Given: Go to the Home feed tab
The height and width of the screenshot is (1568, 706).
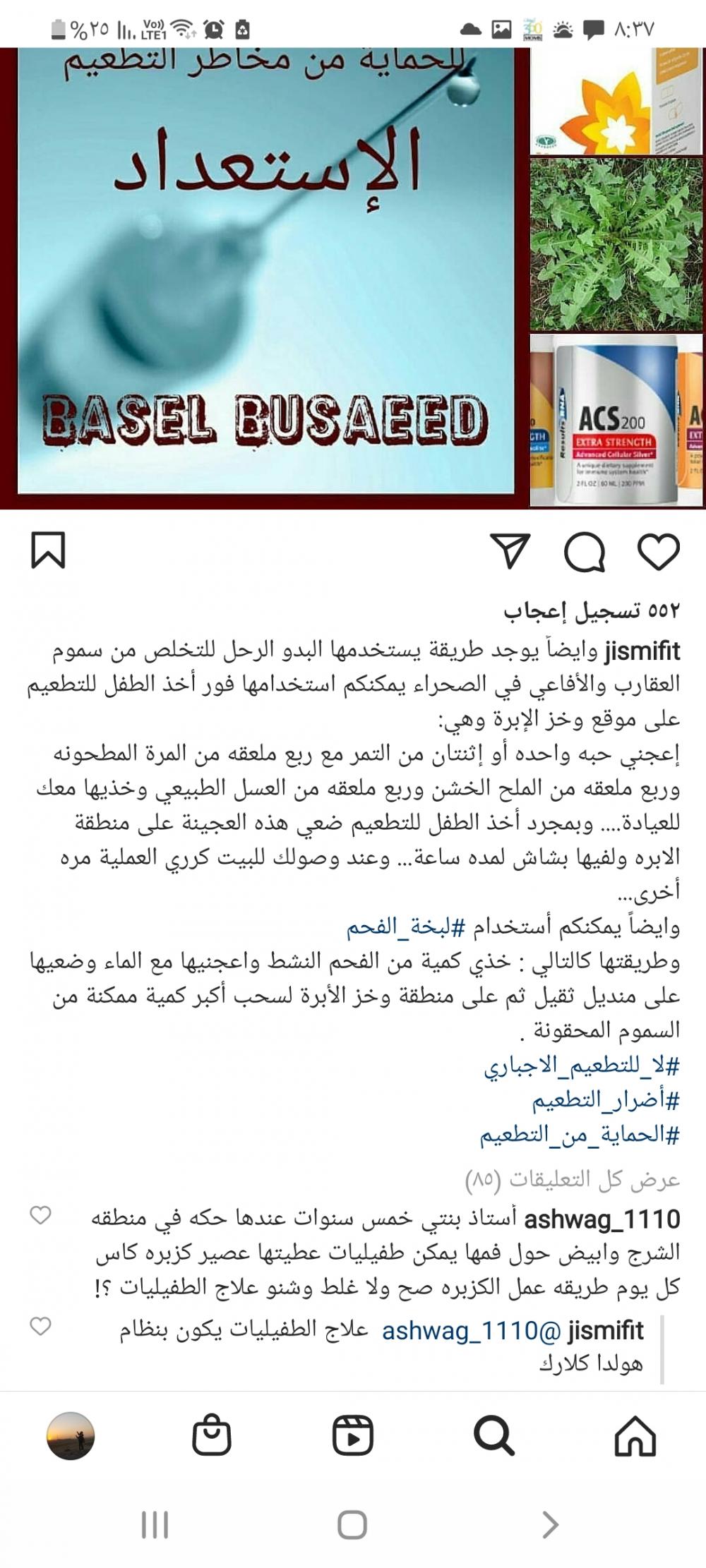Looking at the screenshot, I should pos(635,1436).
